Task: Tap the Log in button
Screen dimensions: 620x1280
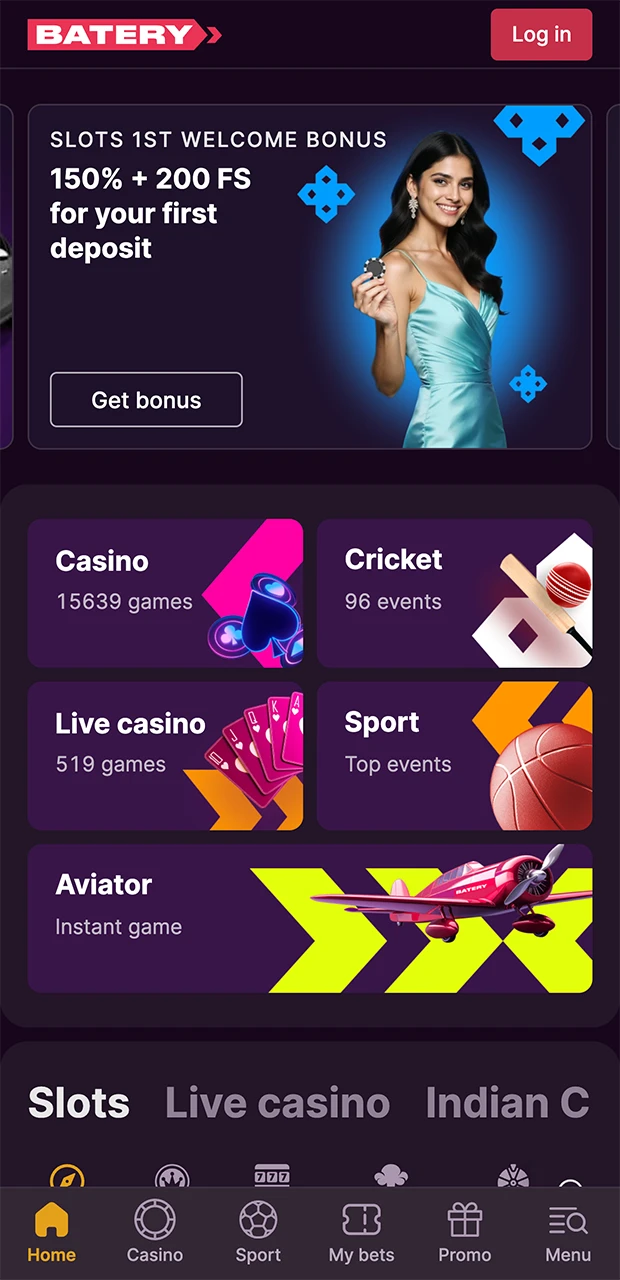Action: (541, 35)
